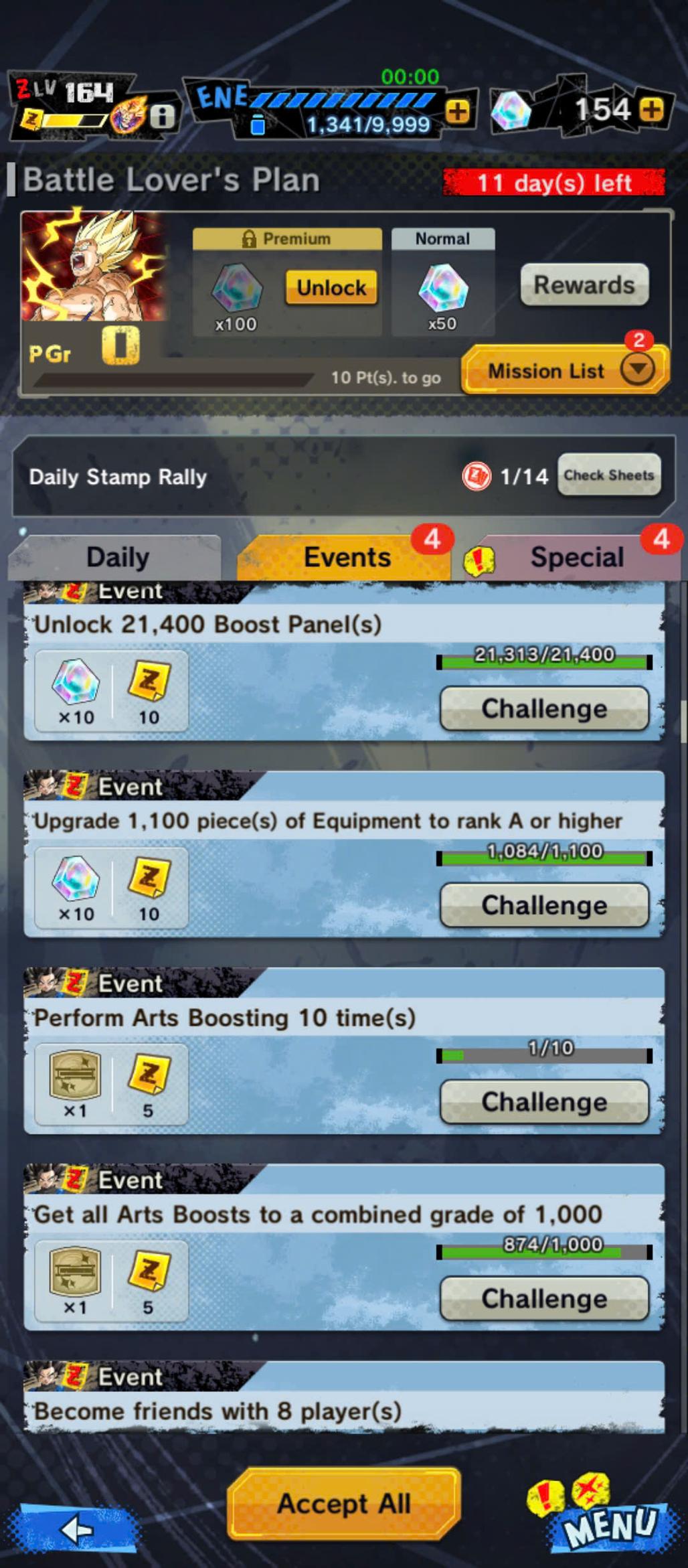Viewport: 688px width, 1568px height.
Task: Challenge the Arts Boosts combined grade mission
Action: (x=544, y=1299)
